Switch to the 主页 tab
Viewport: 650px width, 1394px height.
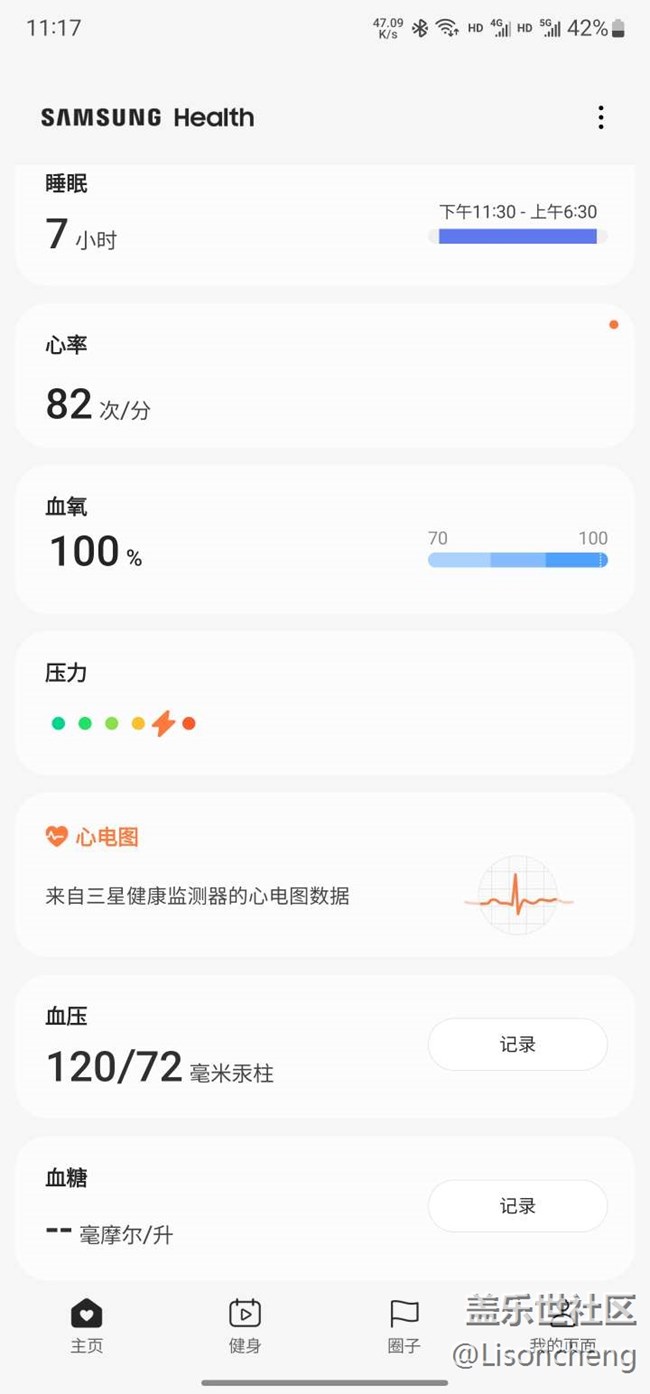(87, 1324)
